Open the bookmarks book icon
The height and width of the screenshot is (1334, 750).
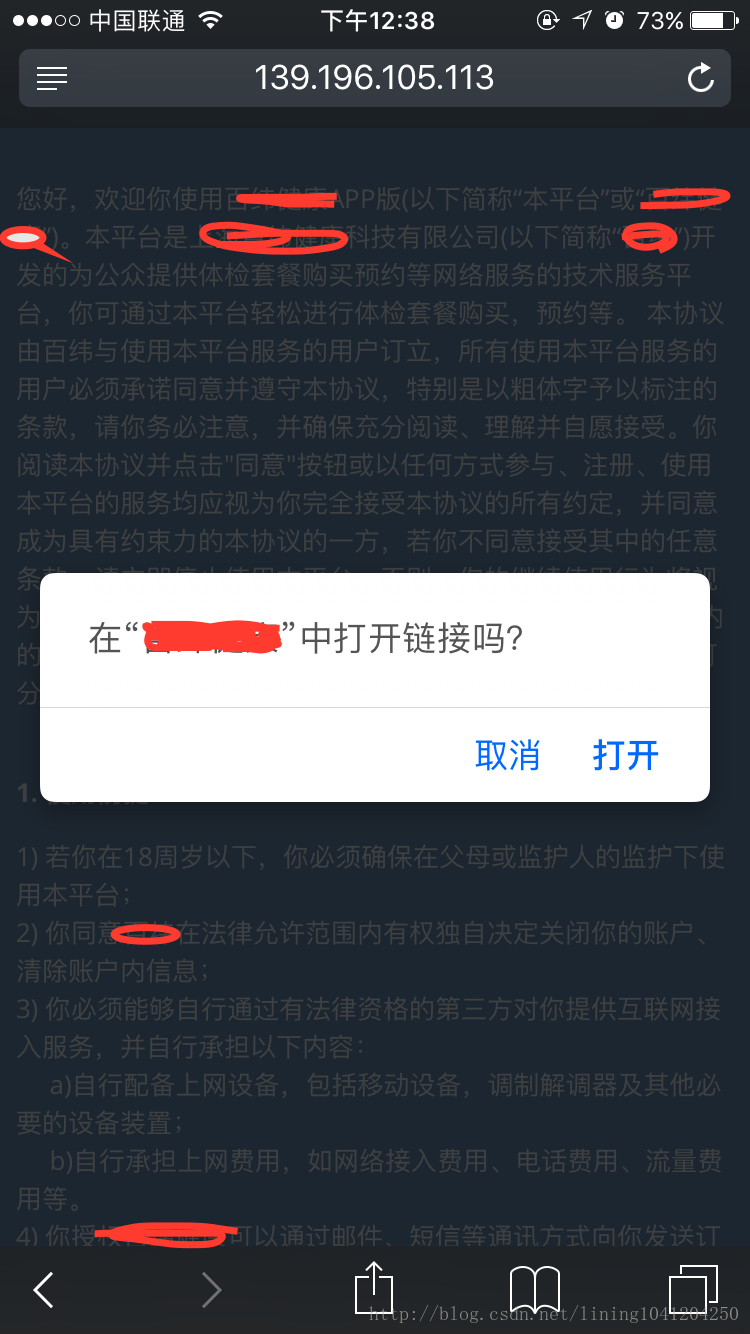coord(535,1289)
